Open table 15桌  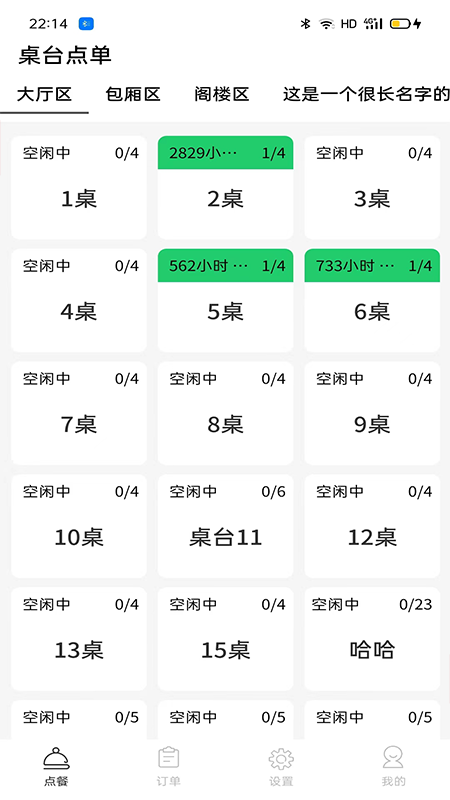226,639
